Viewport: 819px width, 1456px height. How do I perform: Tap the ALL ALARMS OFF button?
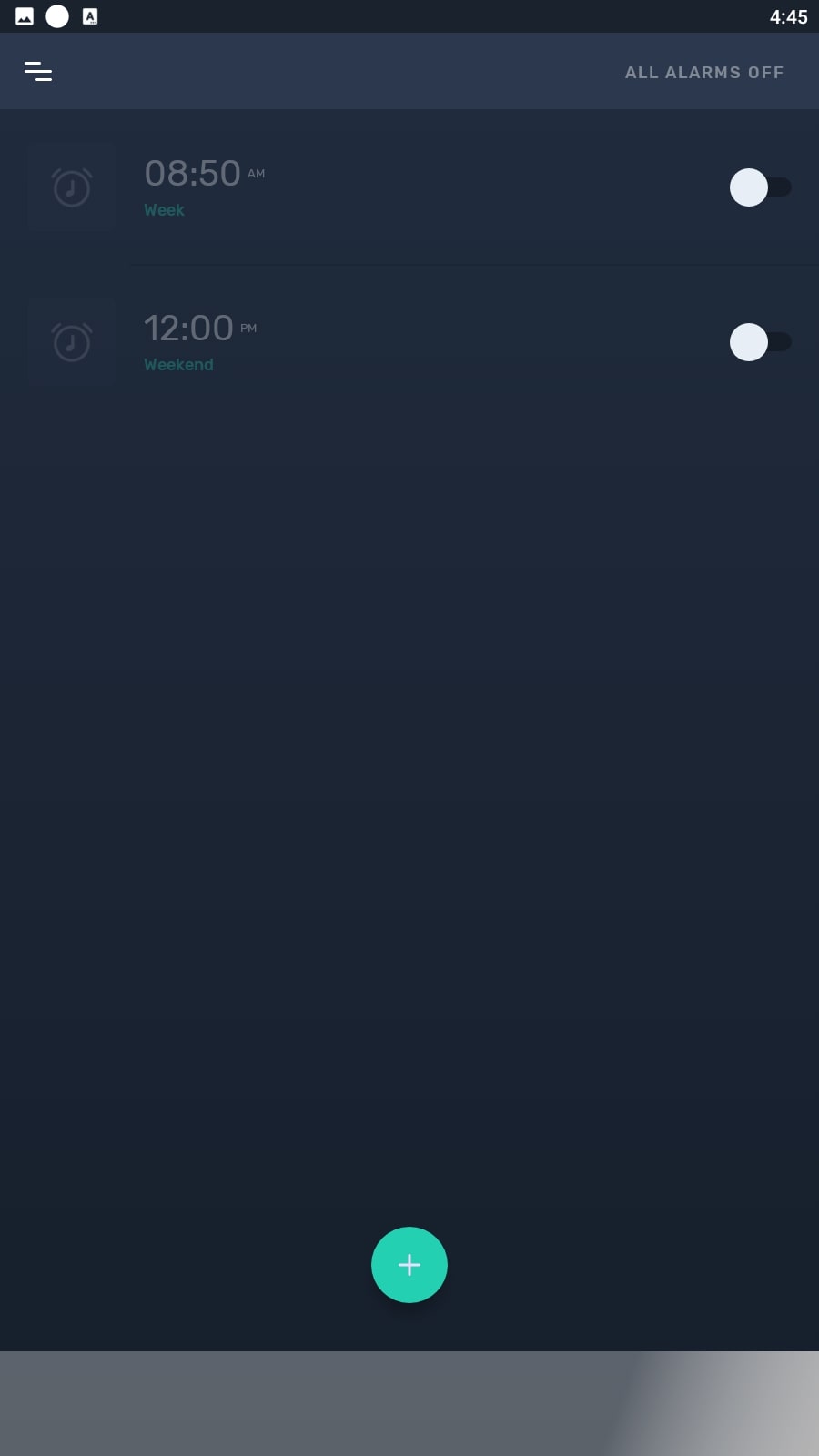(704, 73)
